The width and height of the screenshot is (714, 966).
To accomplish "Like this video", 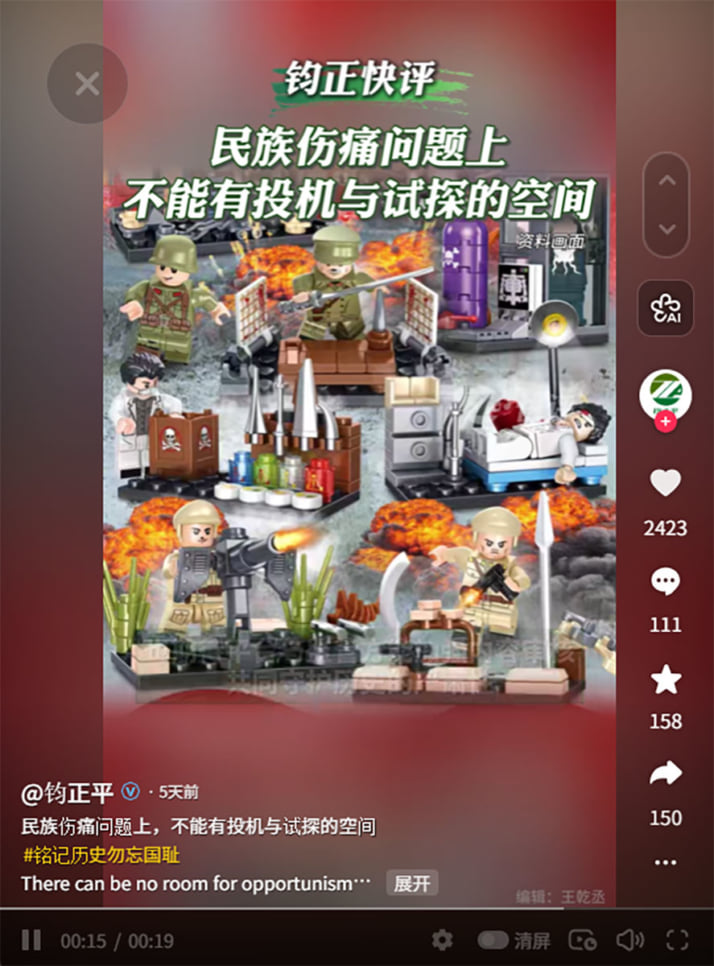I will tap(666, 485).
